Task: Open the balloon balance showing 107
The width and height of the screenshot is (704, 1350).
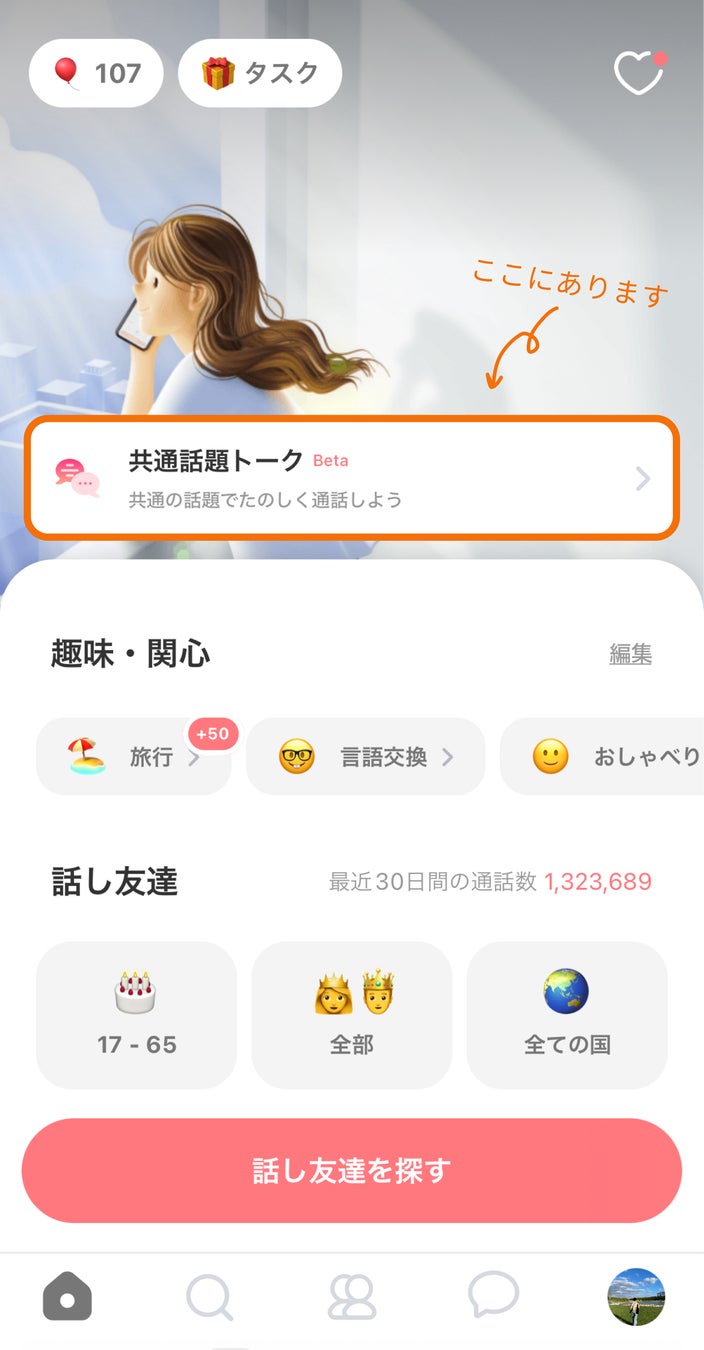Action: (x=96, y=73)
